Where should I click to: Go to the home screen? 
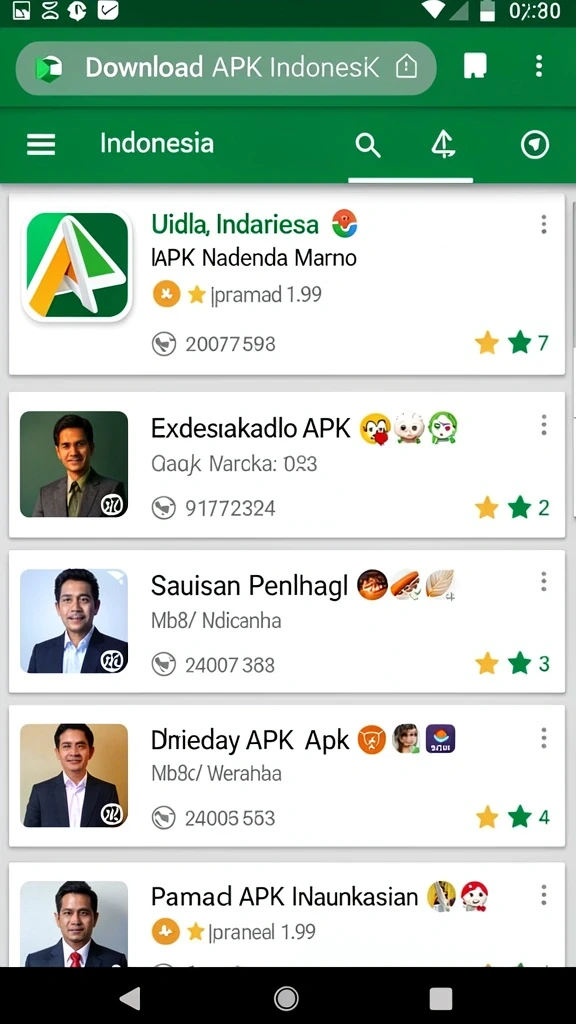pos(286,997)
